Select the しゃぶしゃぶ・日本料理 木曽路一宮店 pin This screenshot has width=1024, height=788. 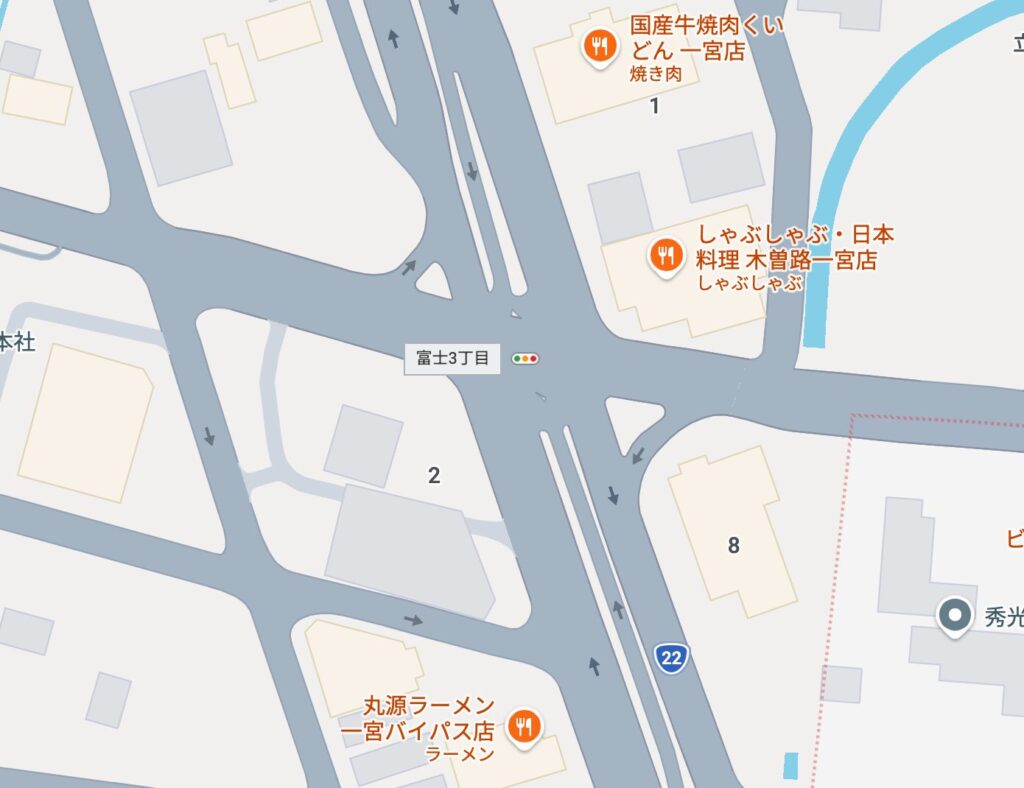pyautogui.click(x=665, y=255)
